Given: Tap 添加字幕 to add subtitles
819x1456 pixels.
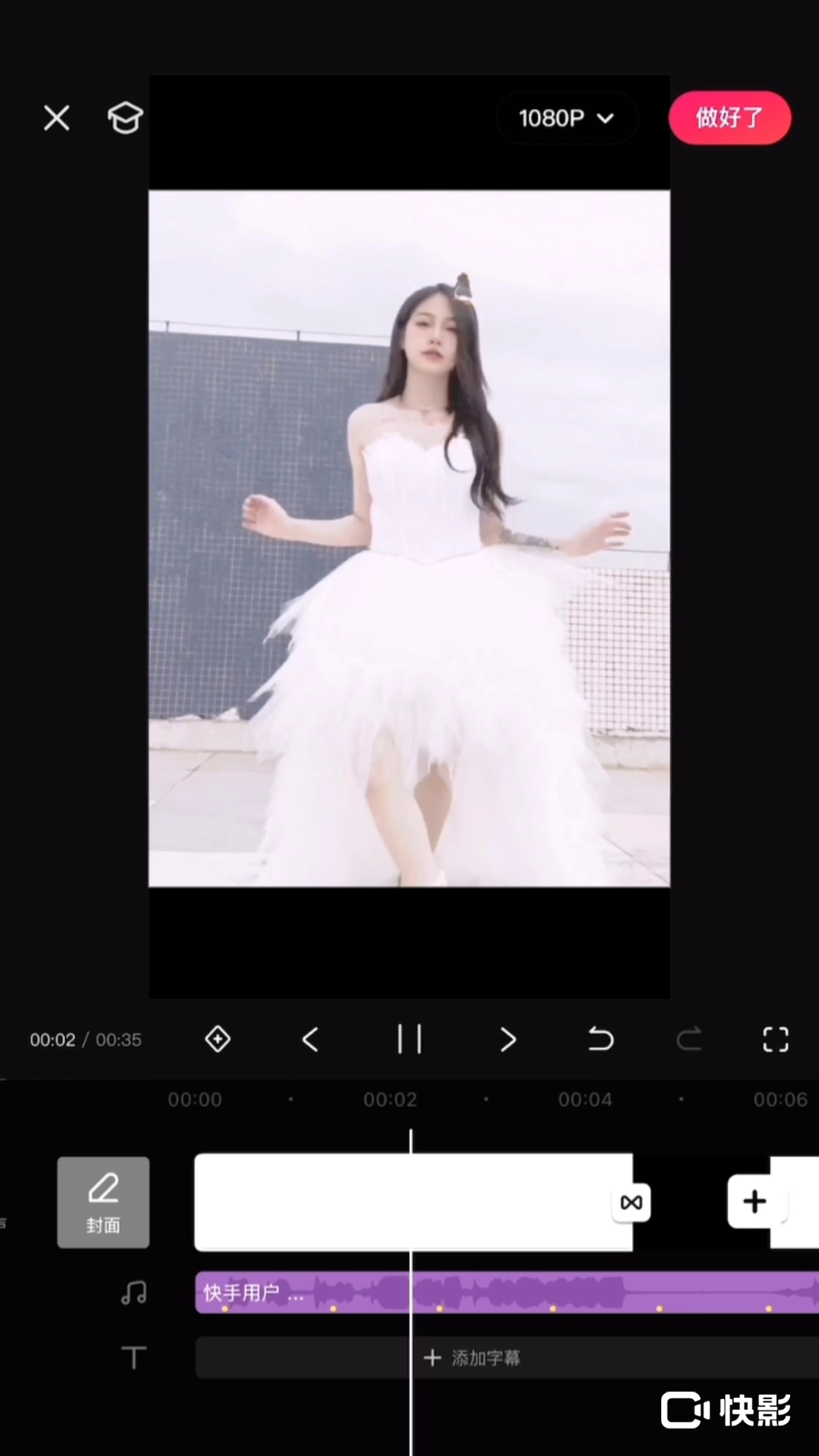Looking at the screenshot, I should click(x=472, y=1357).
